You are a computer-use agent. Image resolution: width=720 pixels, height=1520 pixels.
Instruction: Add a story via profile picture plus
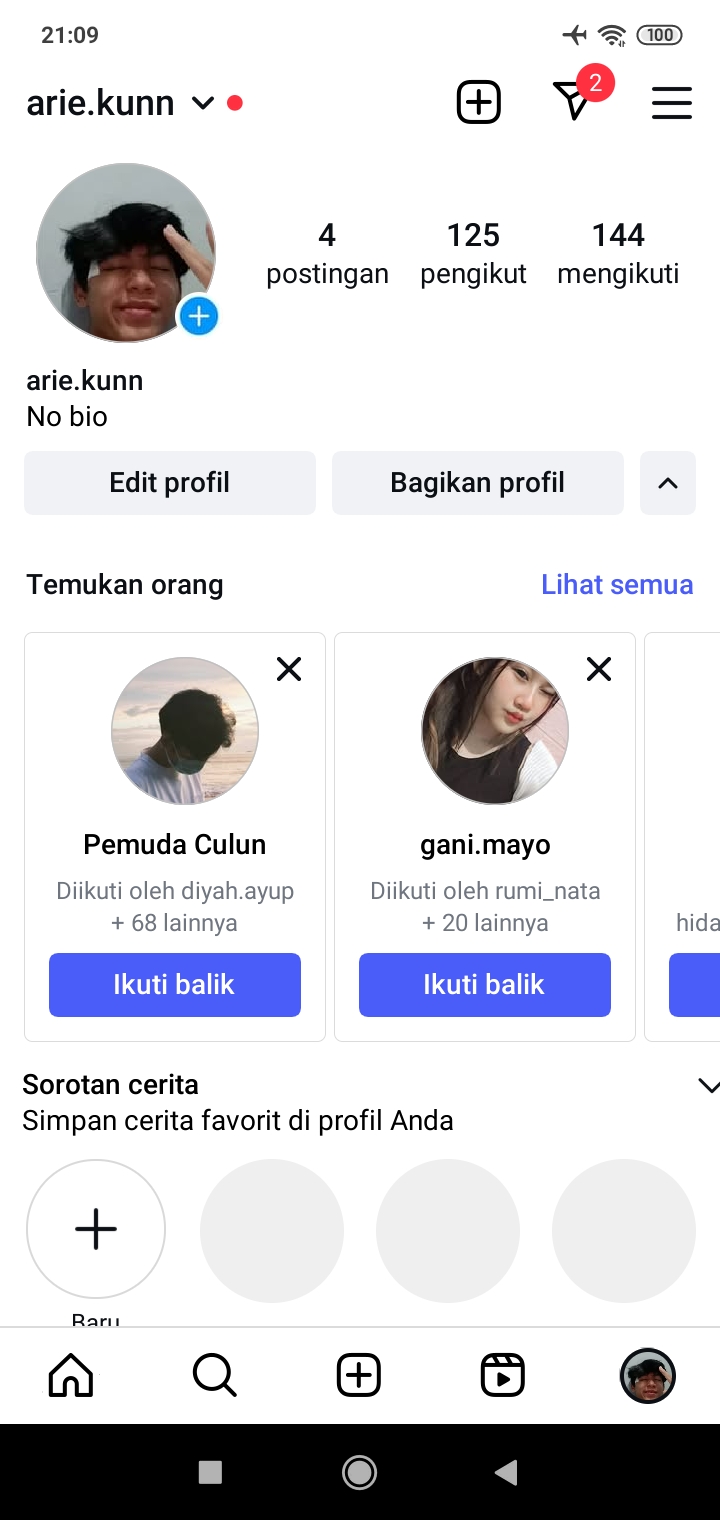(199, 316)
